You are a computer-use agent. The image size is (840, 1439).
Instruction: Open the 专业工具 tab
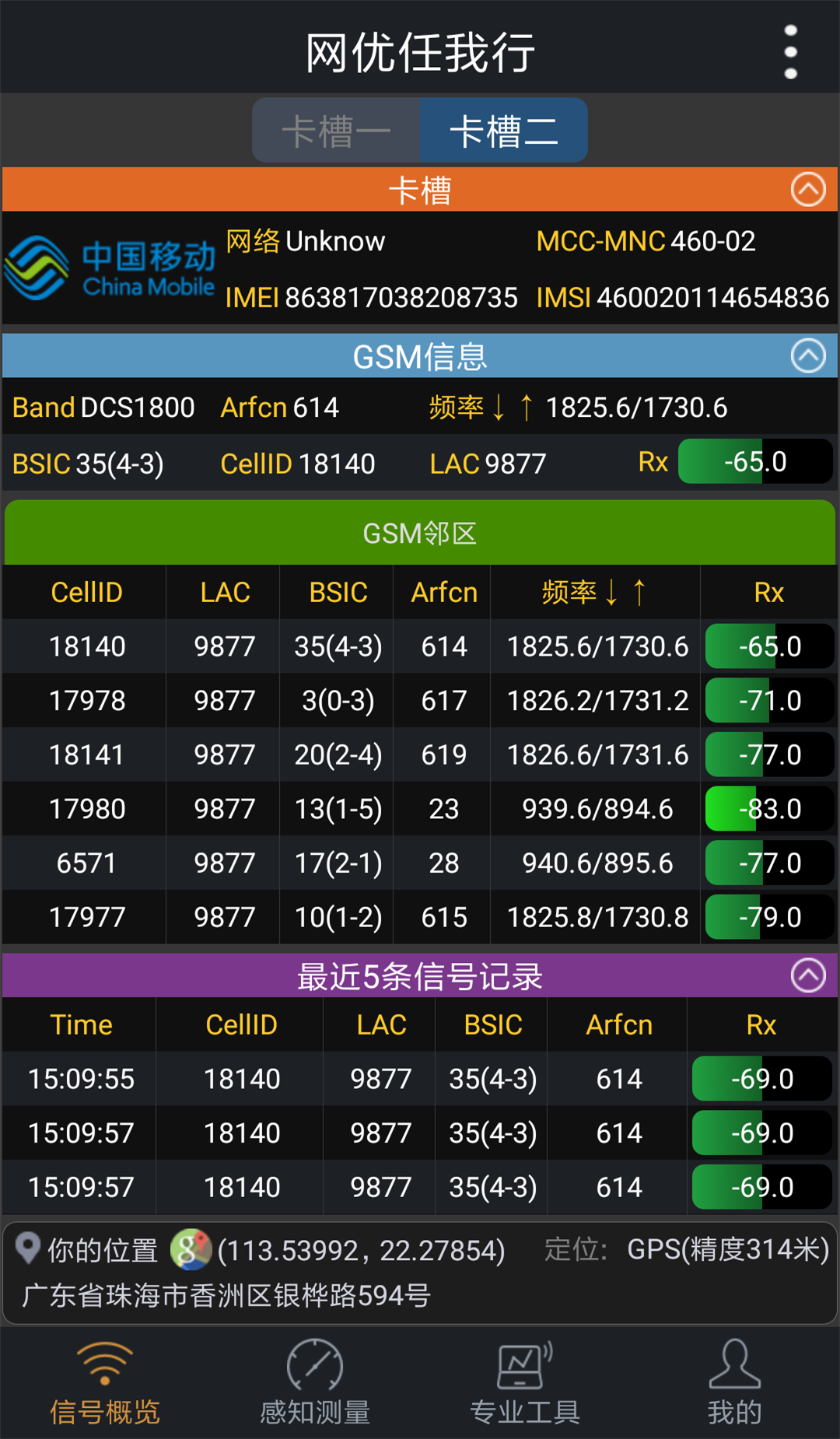[525, 1385]
